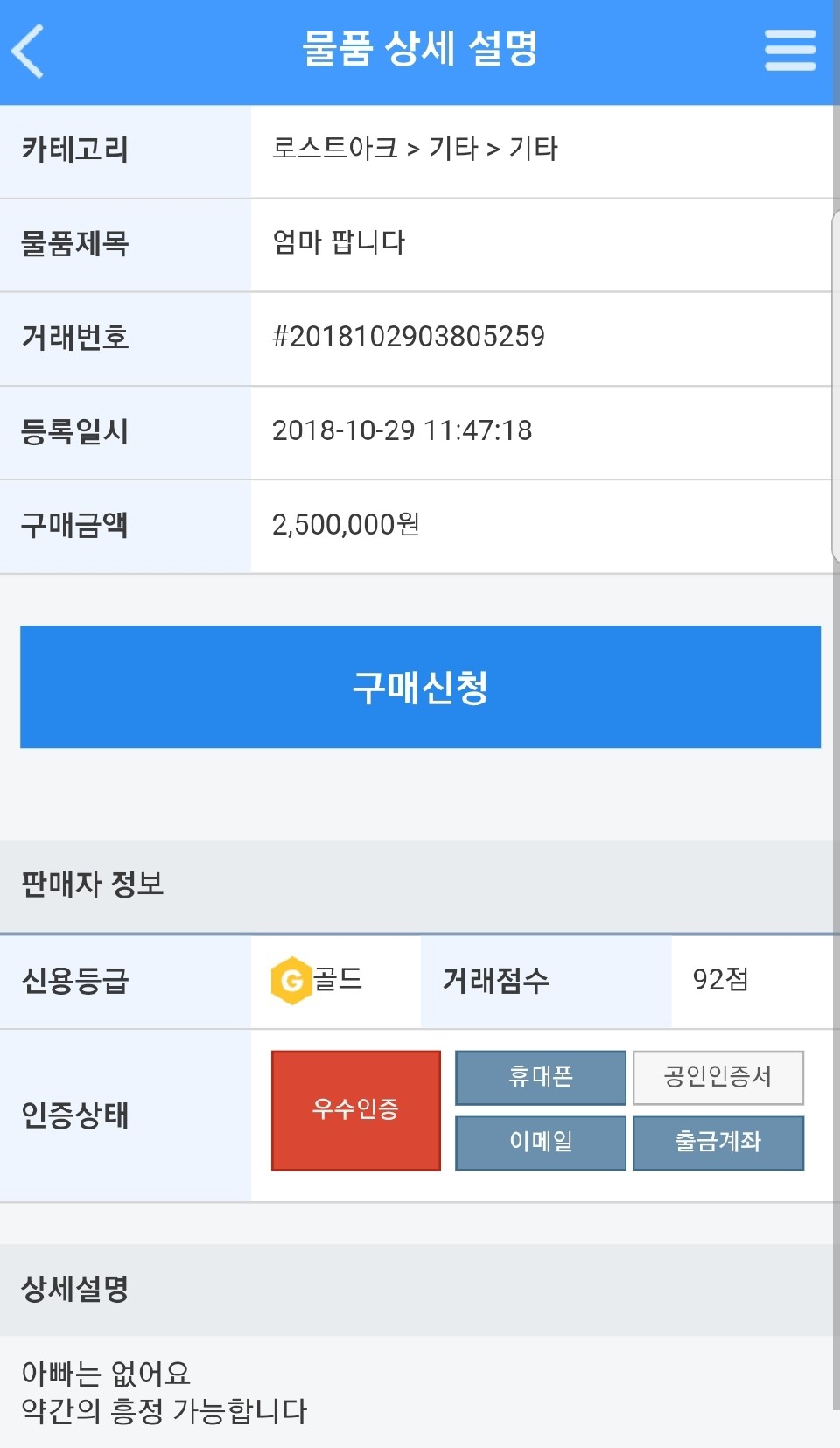Viewport: 840px width, 1448px height.
Task: Select the 우수인증 red certification badge
Action: pyautogui.click(x=355, y=1109)
